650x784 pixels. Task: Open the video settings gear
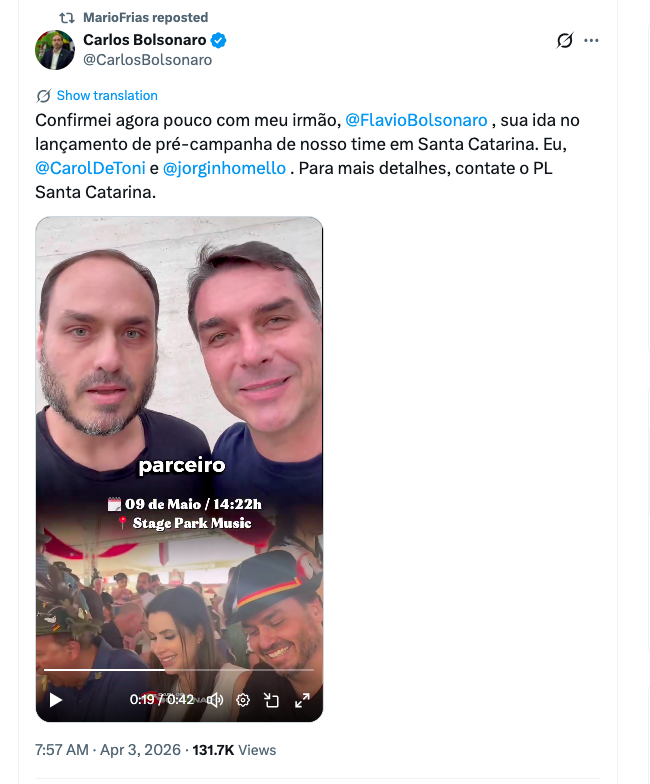[x=243, y=700]
